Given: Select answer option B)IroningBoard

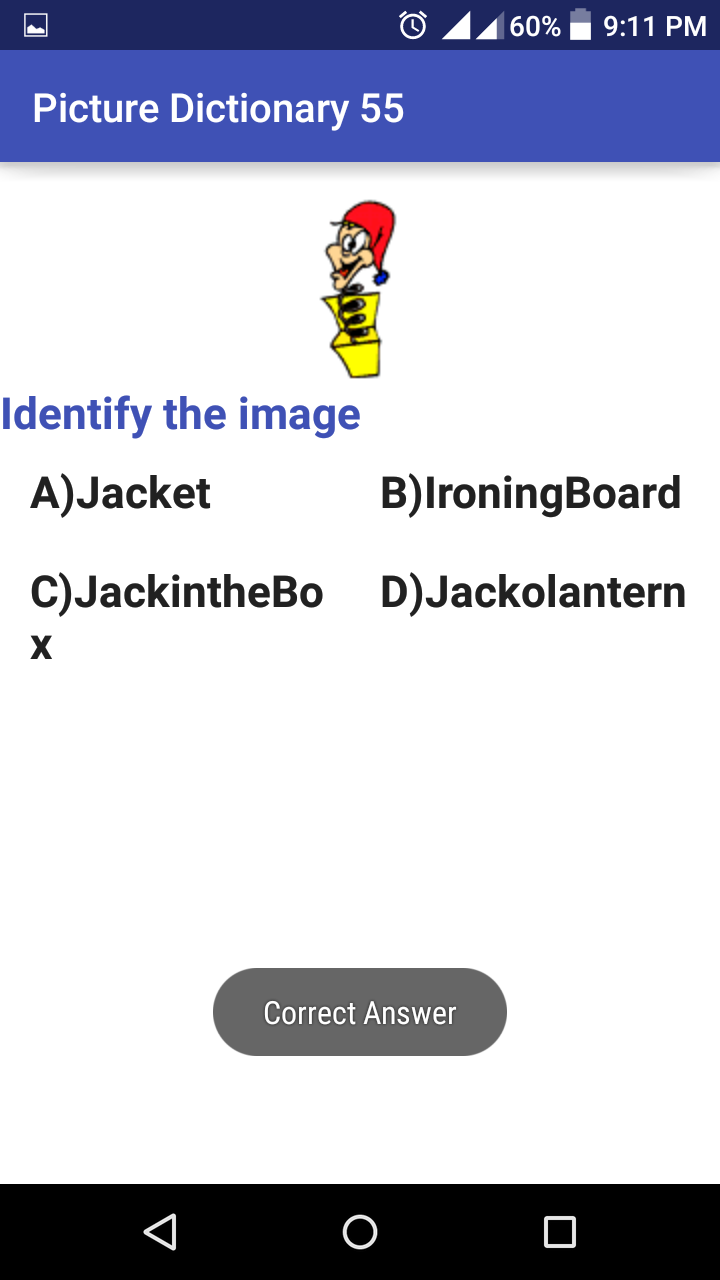Looking at the screenshot, I should (530, 492).
